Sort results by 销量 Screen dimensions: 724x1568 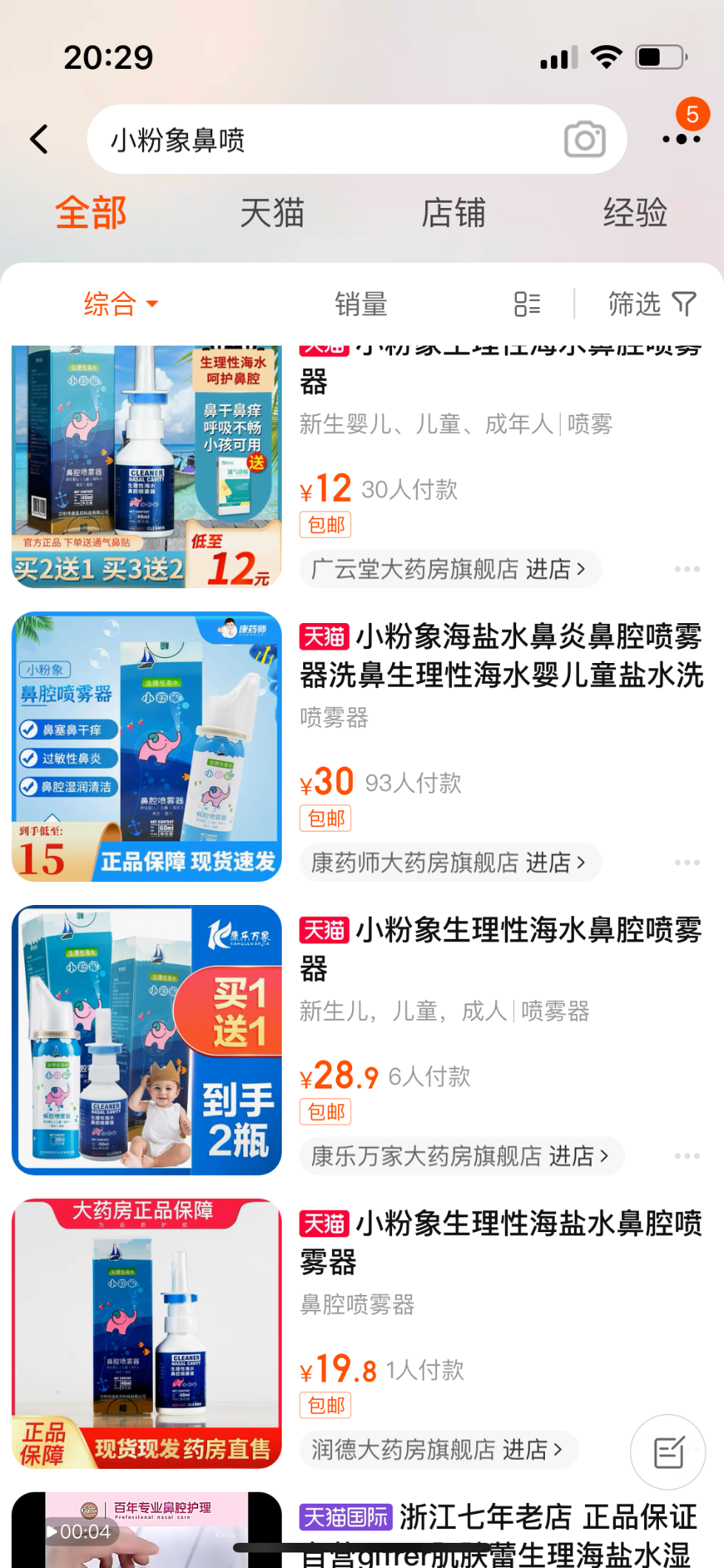click(x=361, y=303)
